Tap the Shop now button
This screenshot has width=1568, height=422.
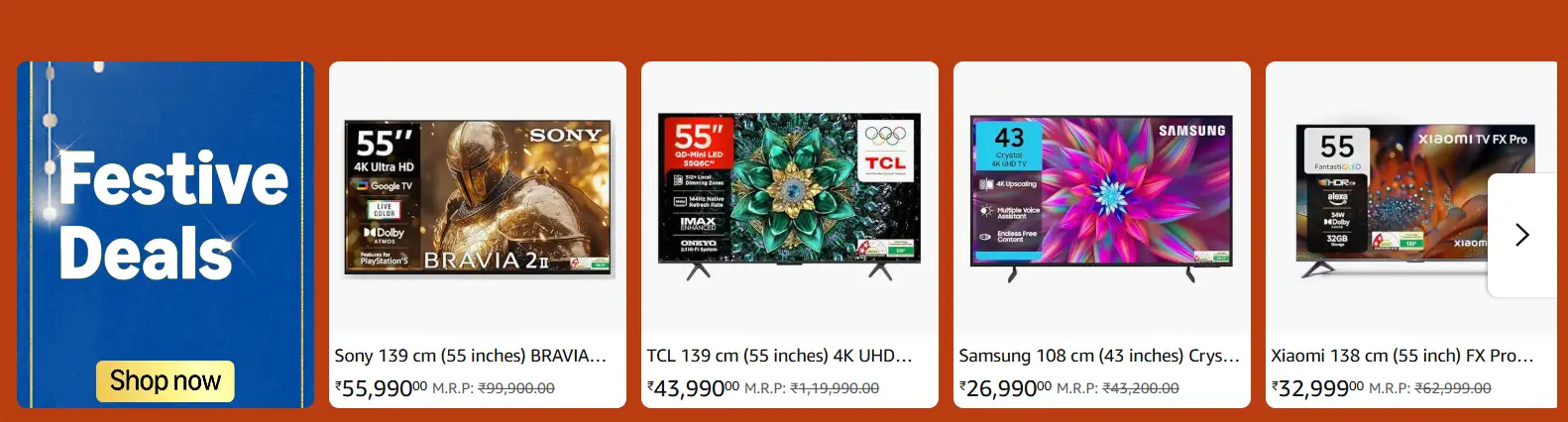click(166, 381)
